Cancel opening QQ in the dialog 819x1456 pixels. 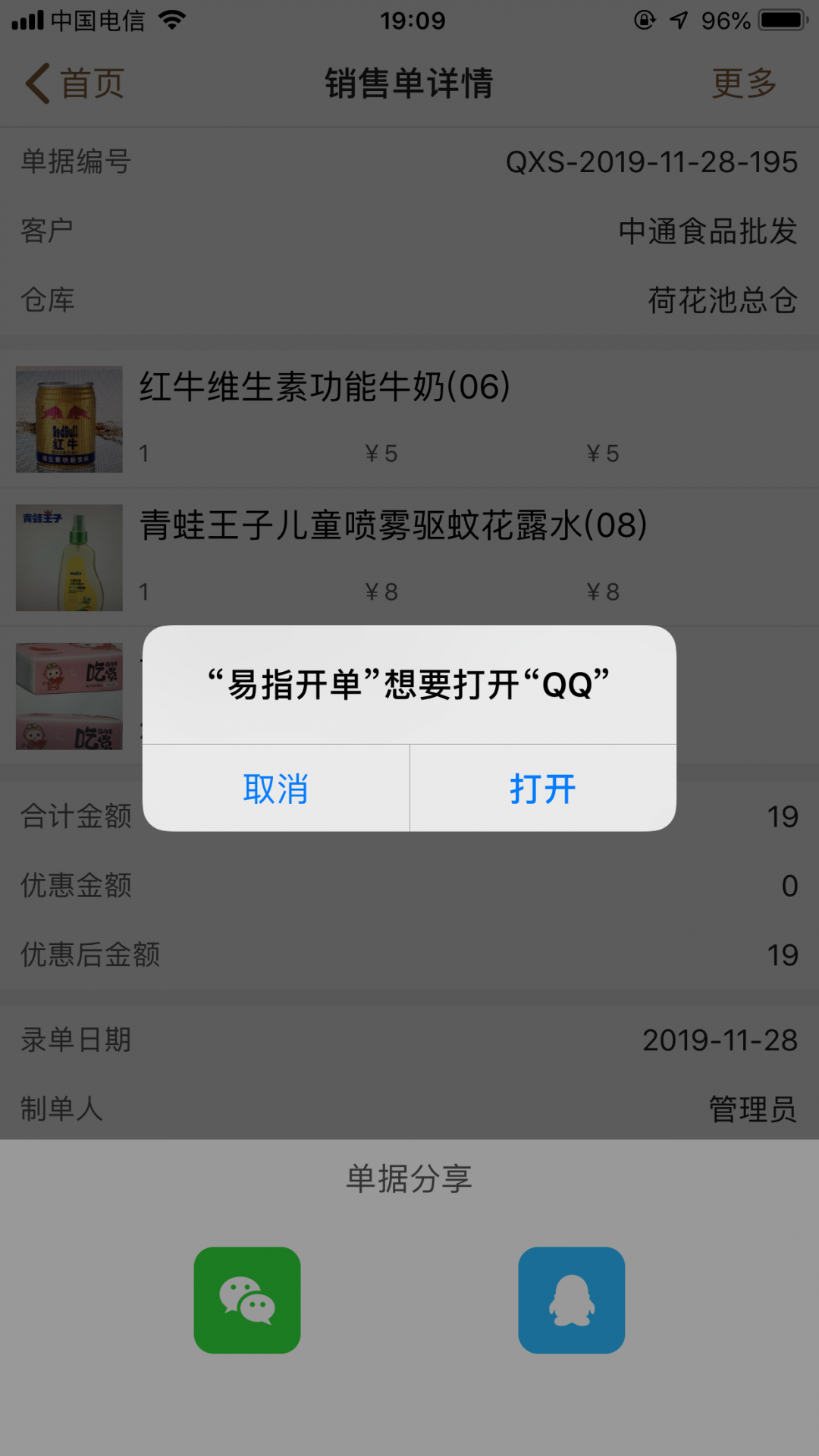[276, 789]
